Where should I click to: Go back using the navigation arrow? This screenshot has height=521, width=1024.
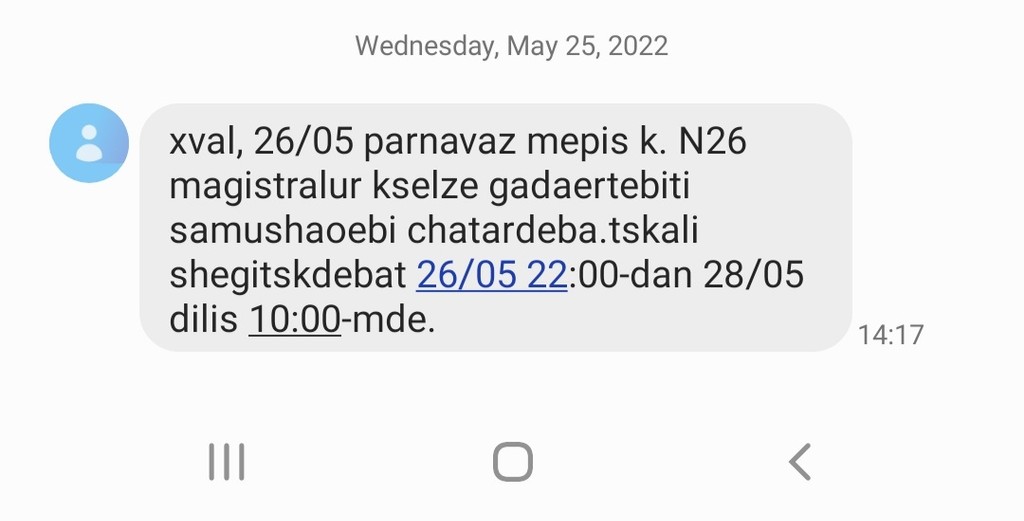point(798,462)
